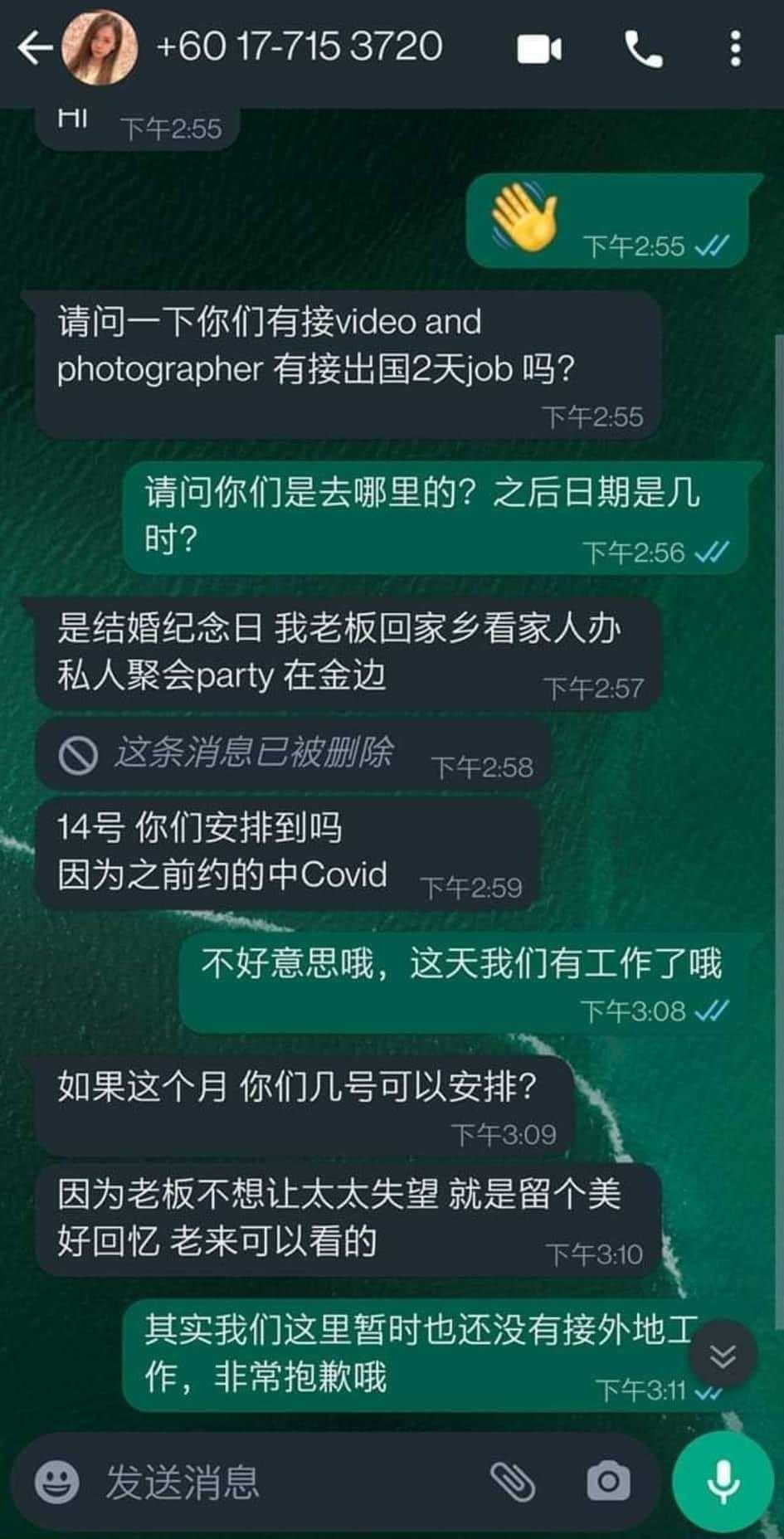Tap the double checkmarks on 下午3:08 message
The width and height of the screenshot is (784, 1539).
tap(711, 1011)
